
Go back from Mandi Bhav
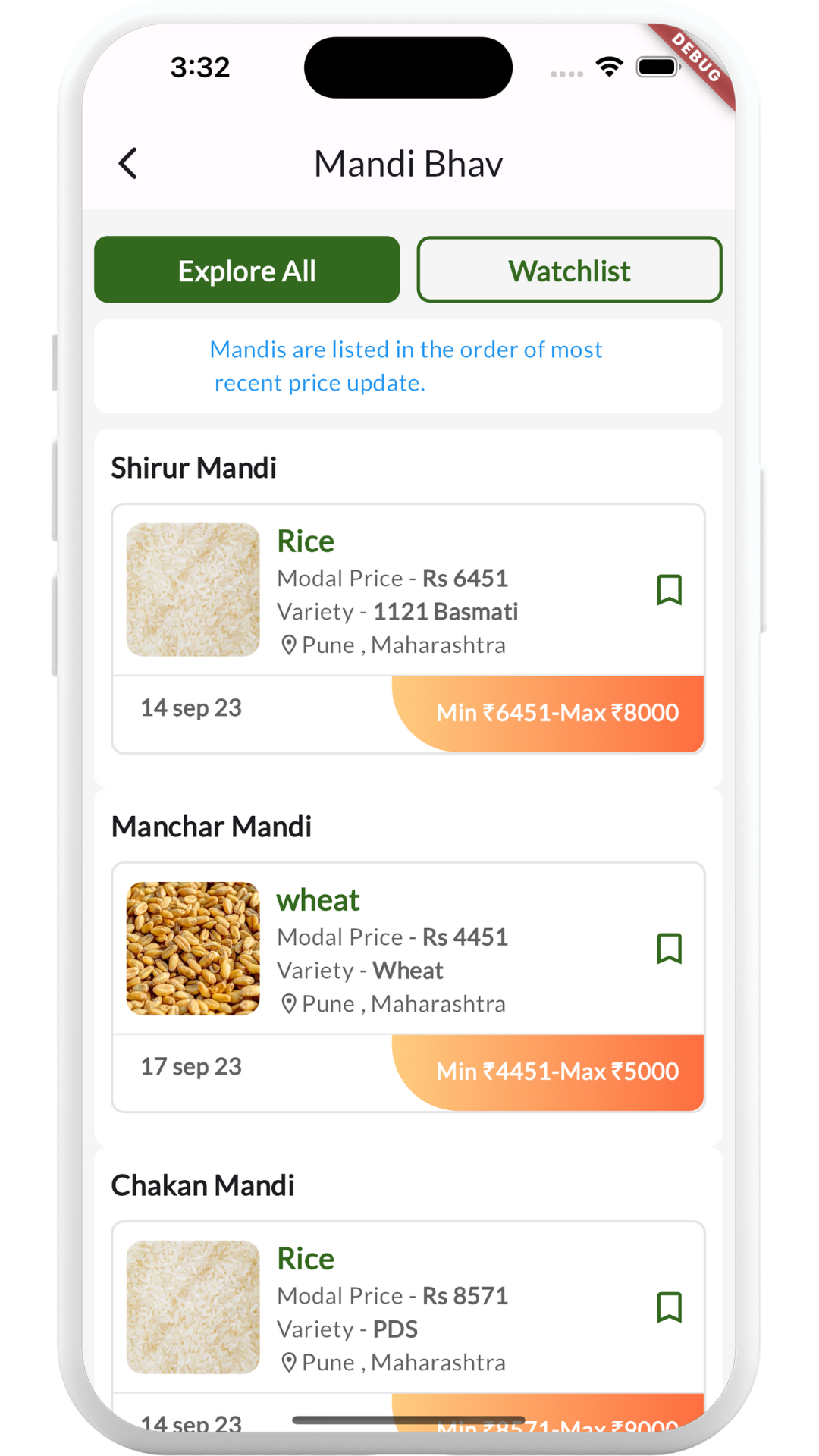point(129,164)
